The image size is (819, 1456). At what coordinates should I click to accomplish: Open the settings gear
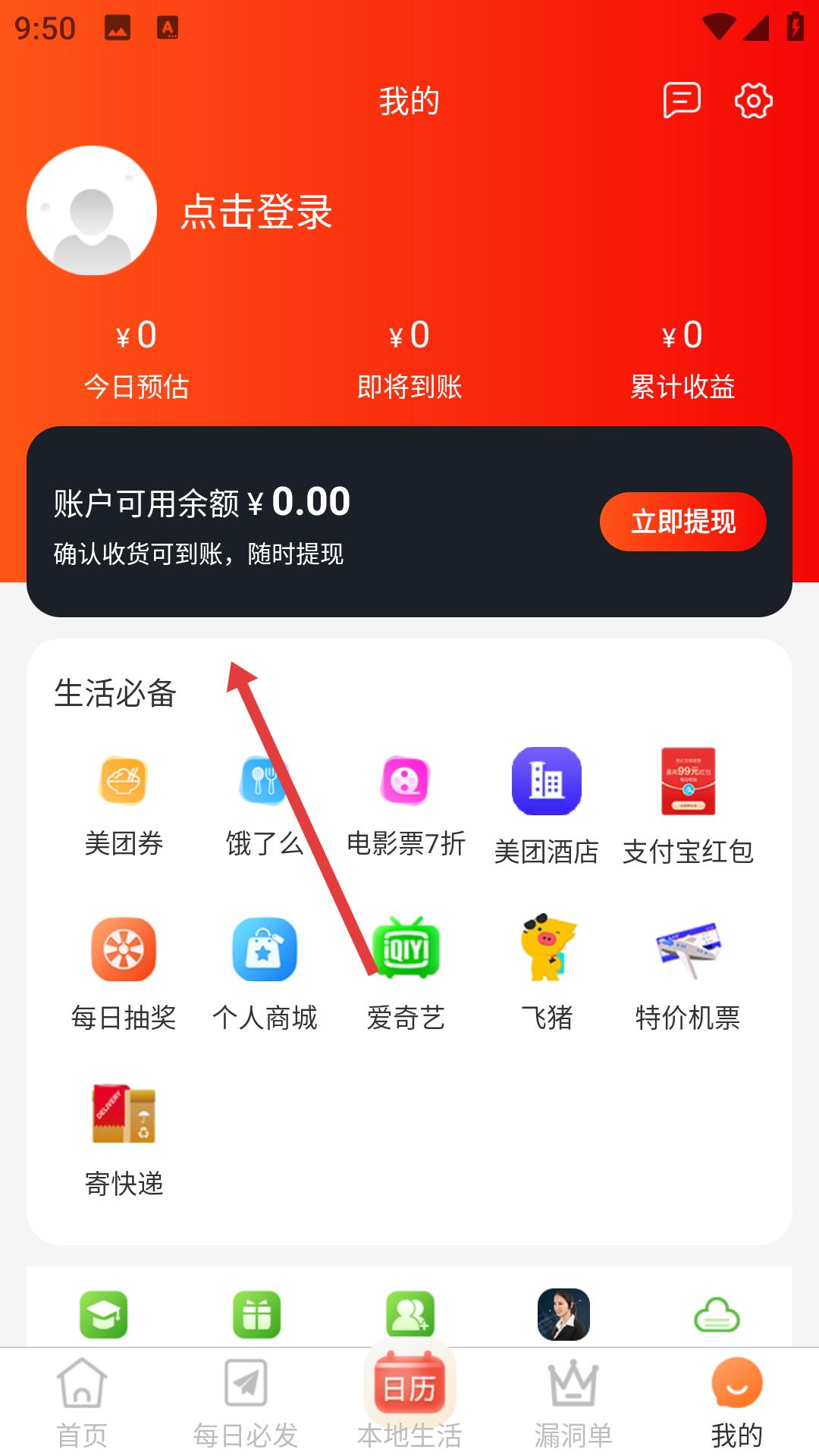click(x=753, y=100)
